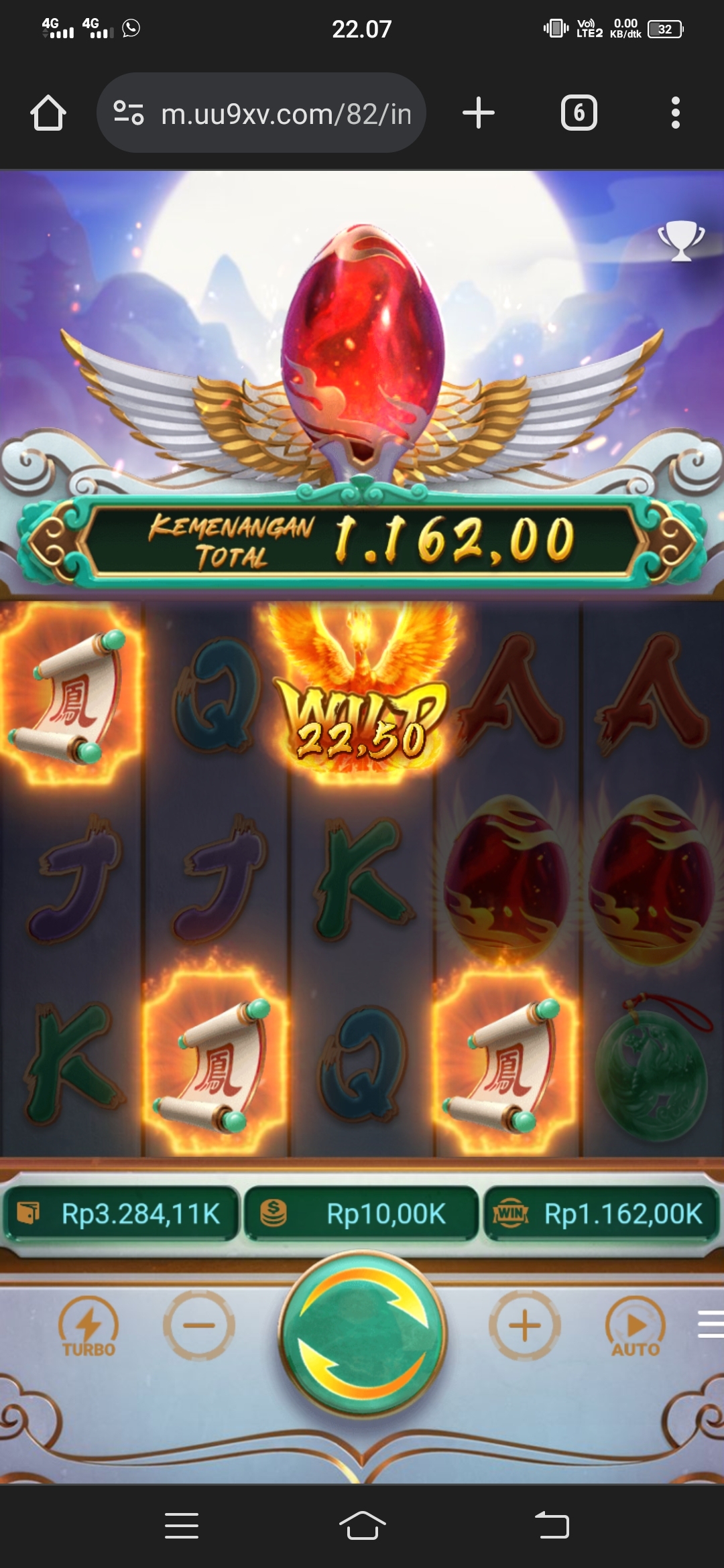Open the game's hamburger menu
The height and width of the screenshot is (1568, 724).
tap(711, 1324)
